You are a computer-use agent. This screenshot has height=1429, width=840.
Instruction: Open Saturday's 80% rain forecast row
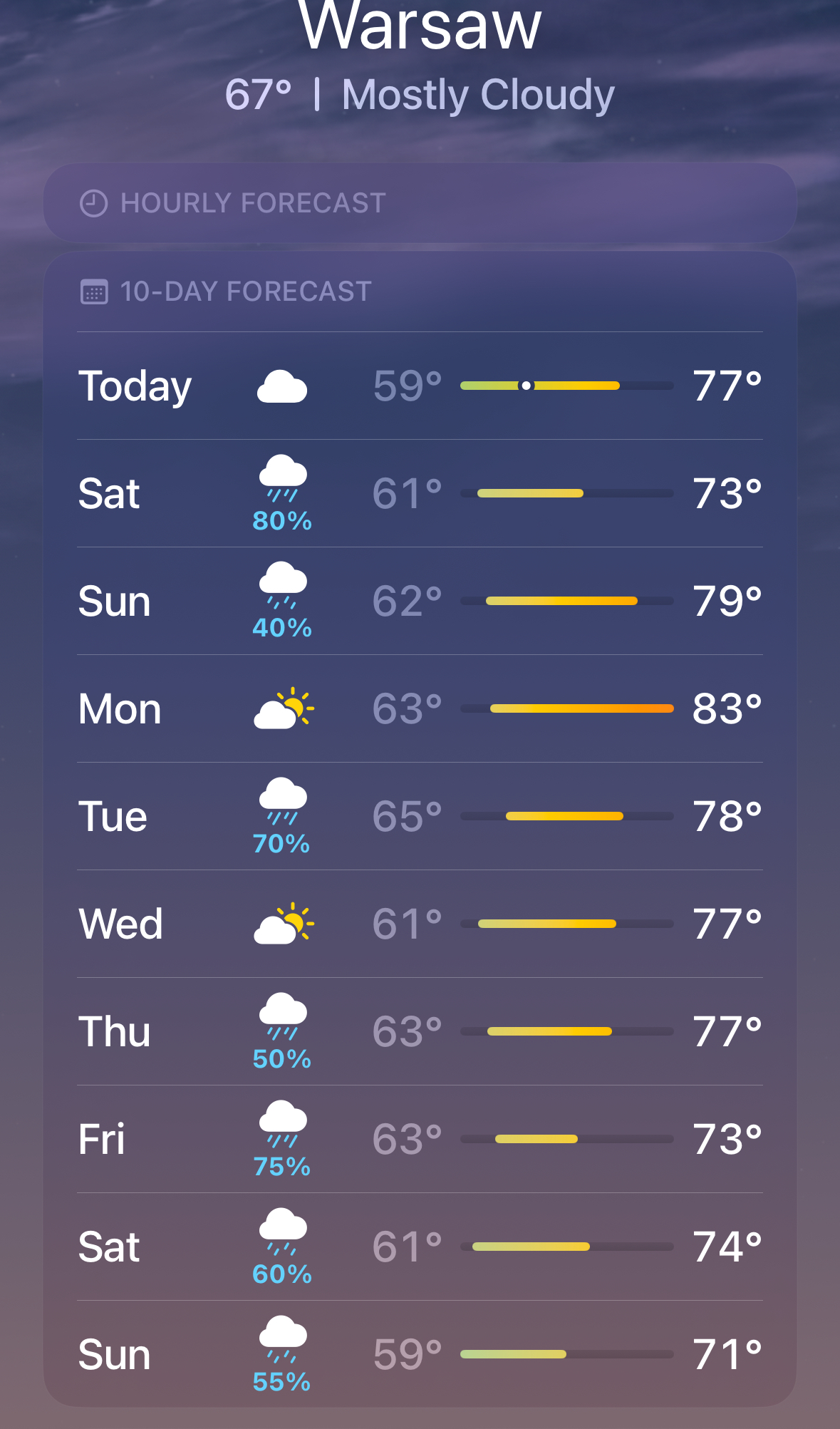(x=420, y=493)
